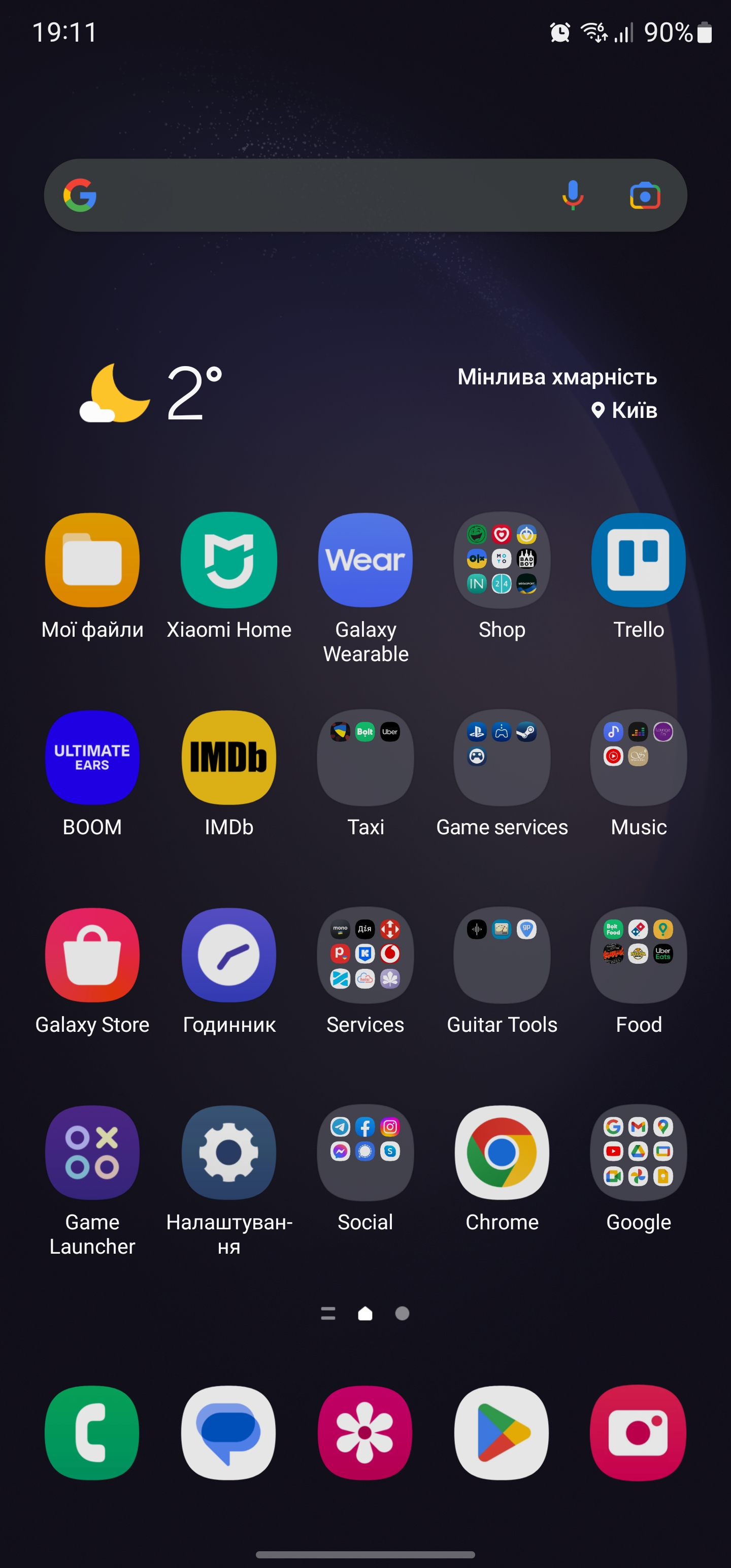Viewport: 731px width, 1568px height.
Task: Launch IMDb
Action: click(229, 757)
